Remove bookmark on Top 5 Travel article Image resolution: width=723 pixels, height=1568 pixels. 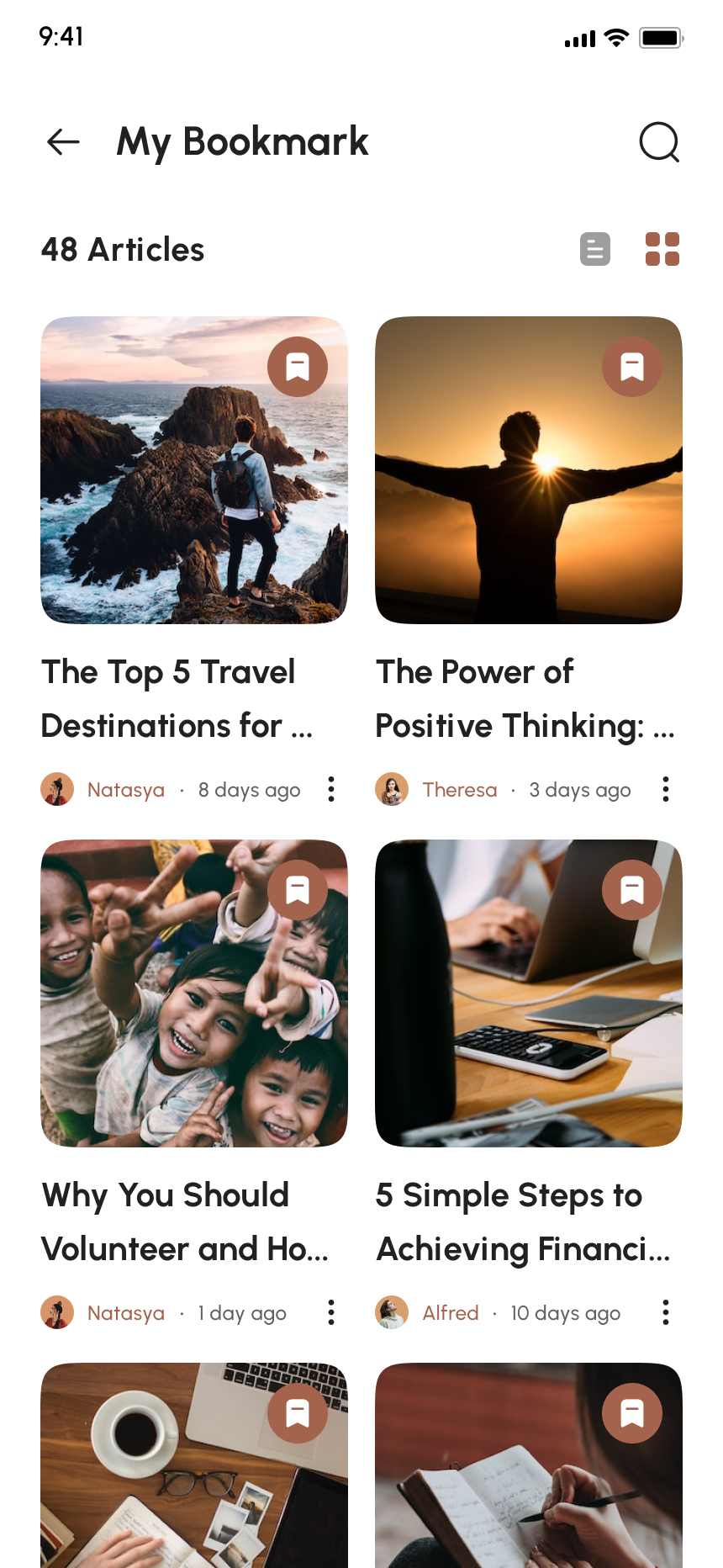pos(298,367)
